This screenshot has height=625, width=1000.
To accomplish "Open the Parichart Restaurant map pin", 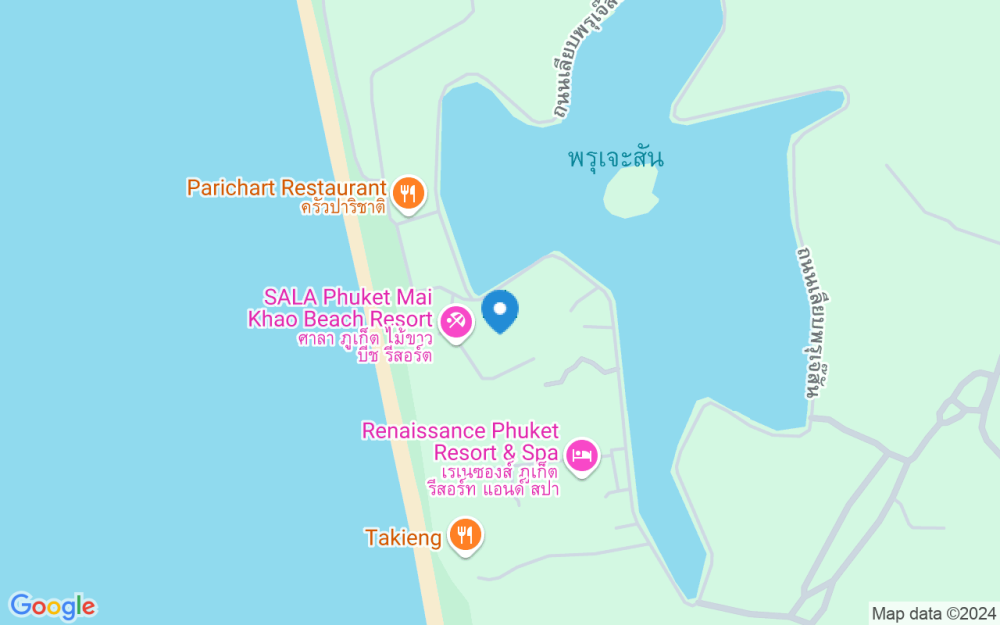I will (x=408, y=195).
